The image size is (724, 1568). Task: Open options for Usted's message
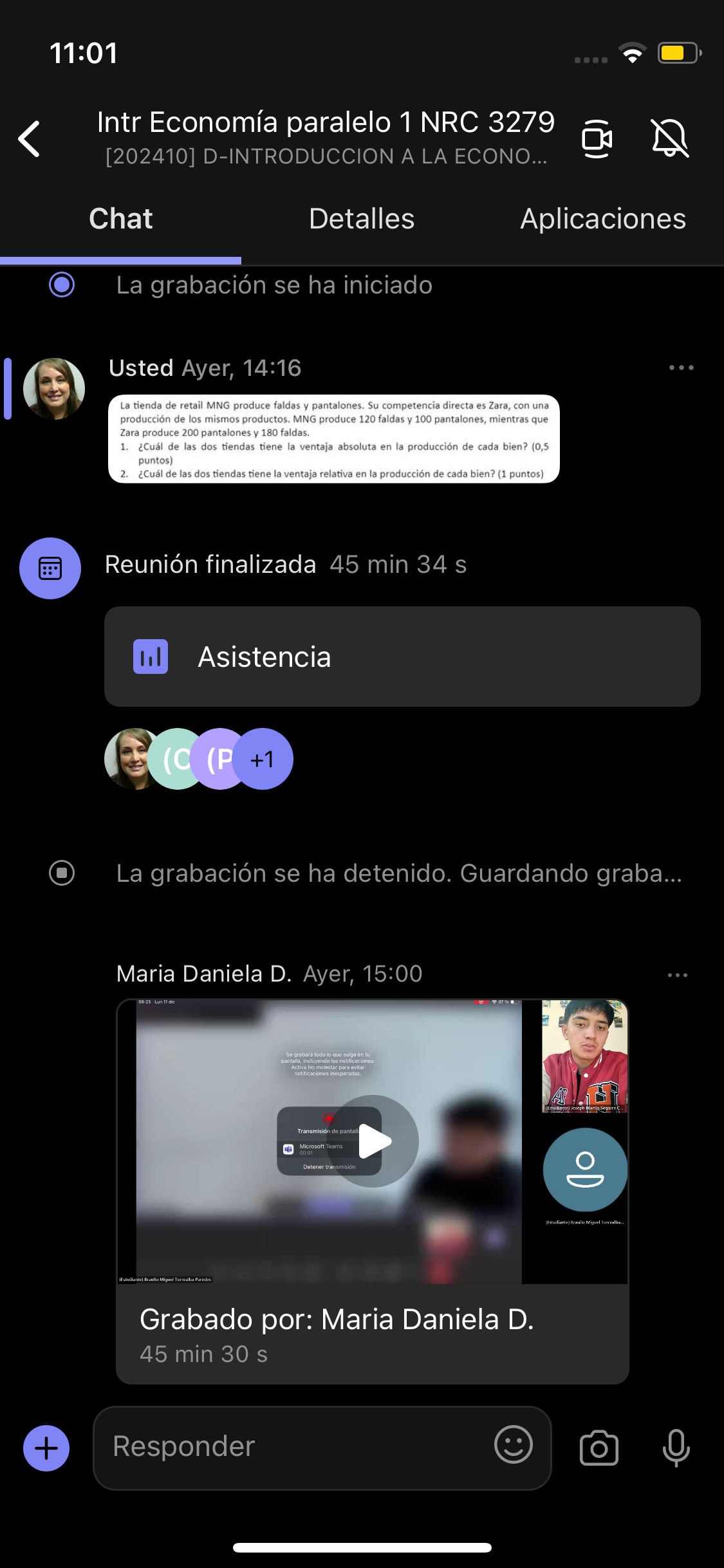[x=681, y=368]
